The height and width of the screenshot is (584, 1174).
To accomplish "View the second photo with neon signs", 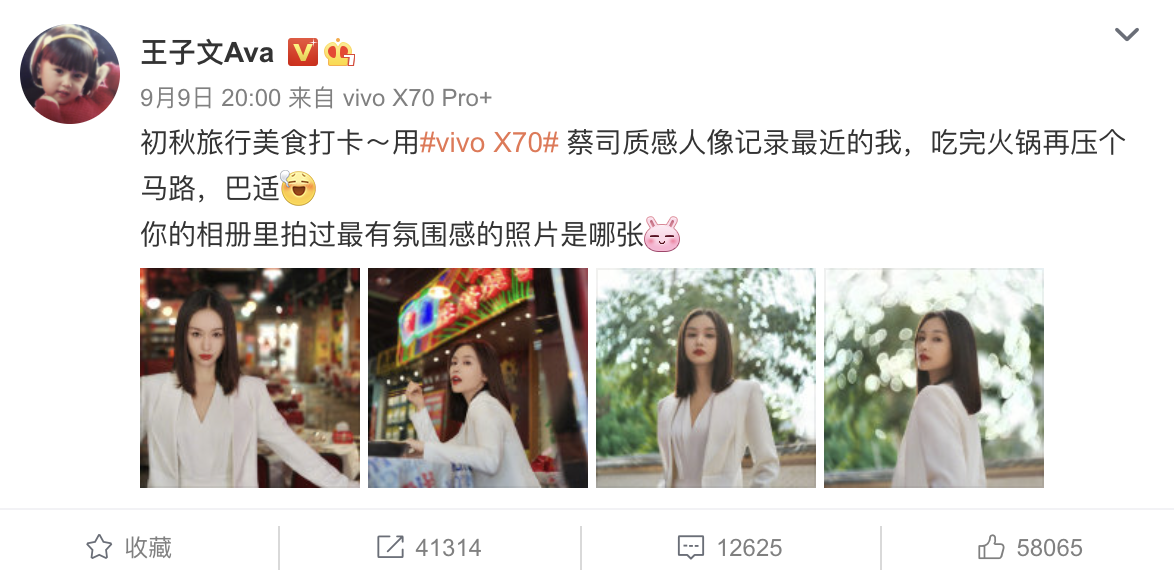I will coord(478,378).
